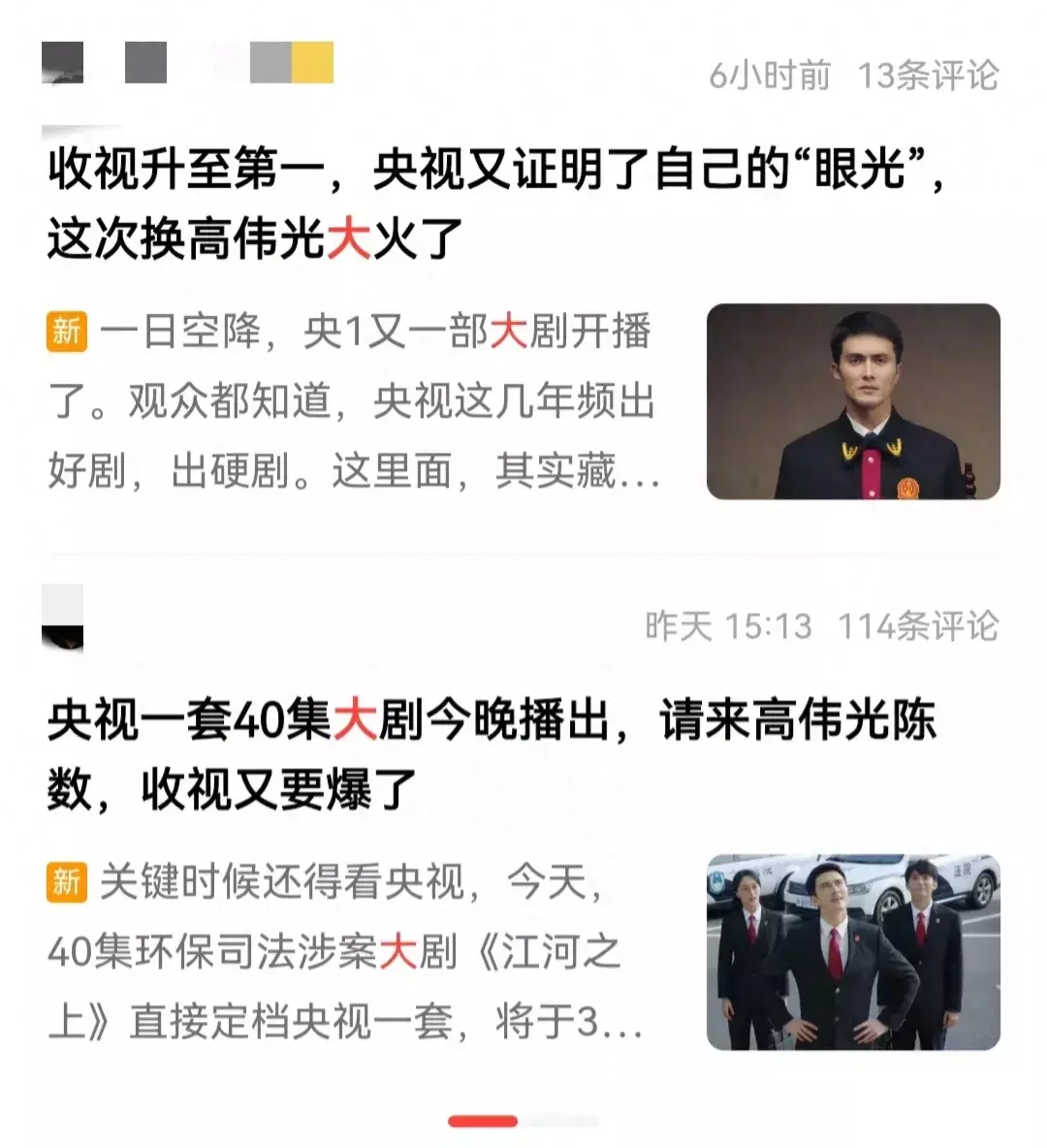The height and width of the screenshot is (1148, 1047).
Task: Open the article about 央视一套40集大剧今晚播出
Action: coord(491,754)
